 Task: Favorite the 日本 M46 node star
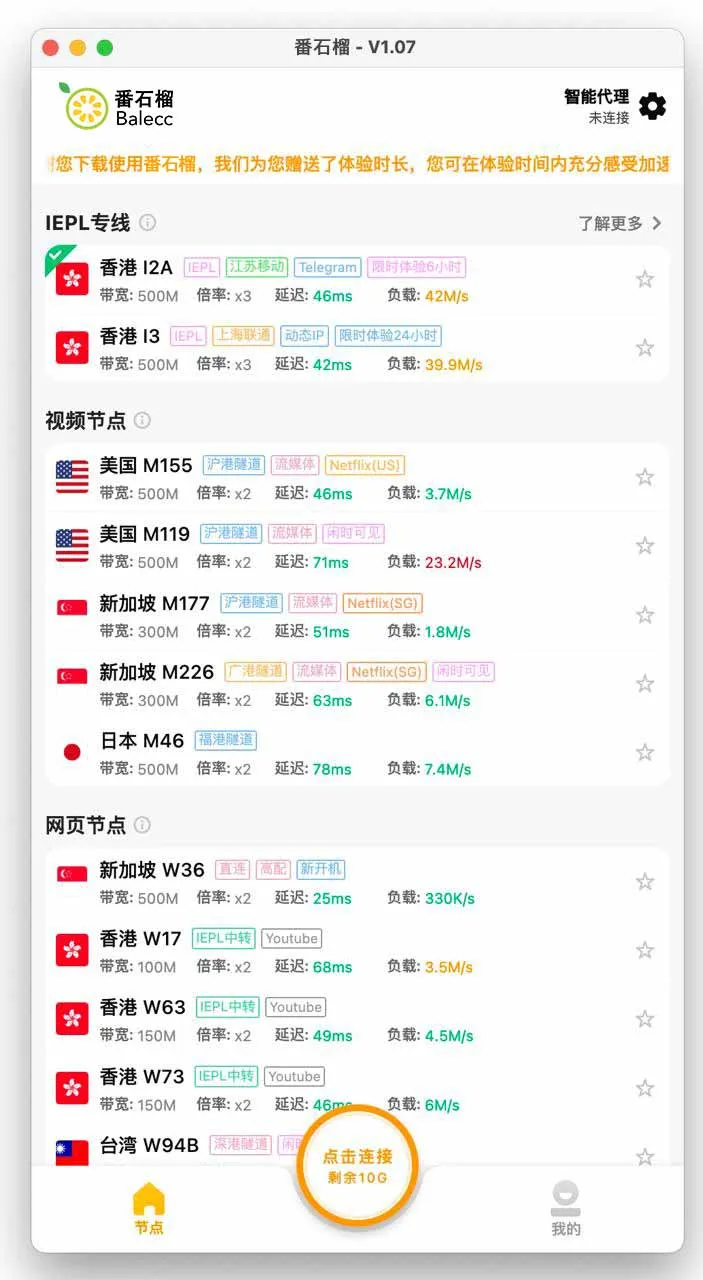pyautogui.click(x=645, y=752)
